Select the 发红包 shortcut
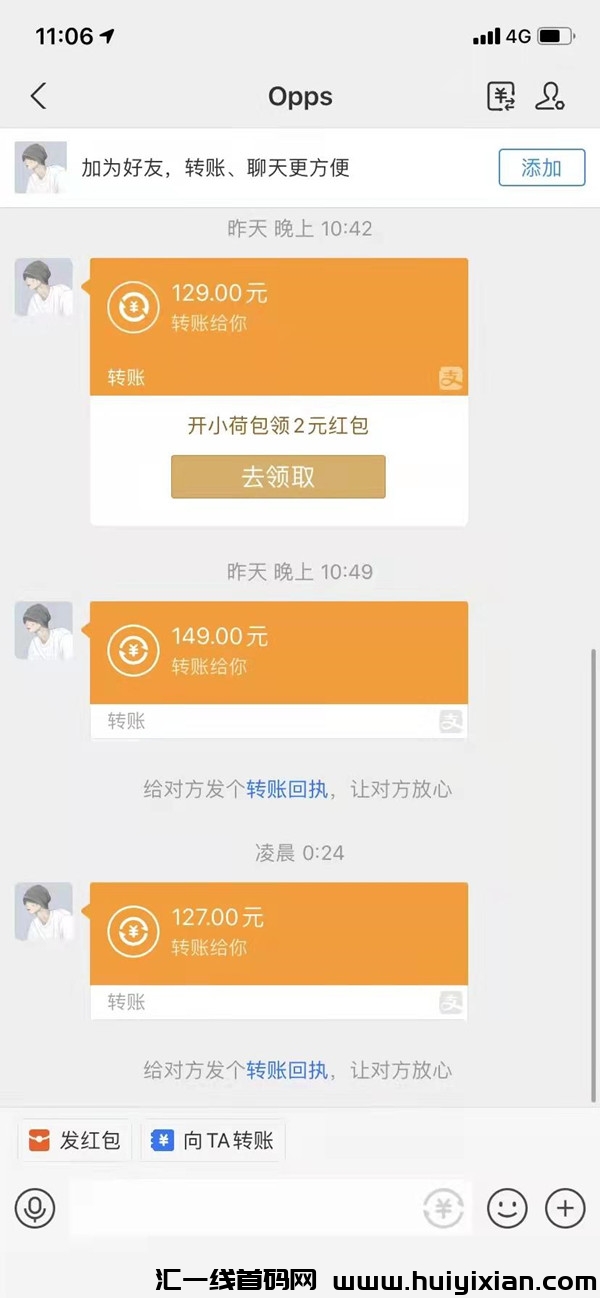600x1298 pixels. coord(75,1140)
